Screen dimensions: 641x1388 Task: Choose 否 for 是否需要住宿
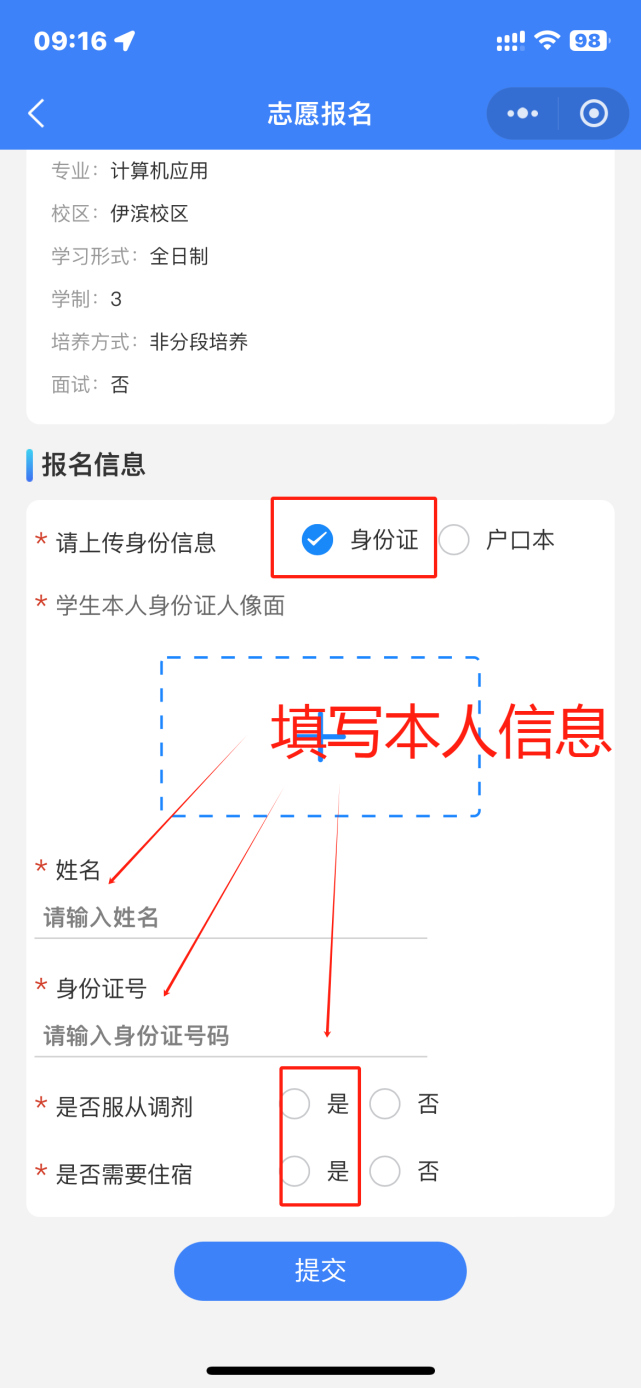(385, 1171)
